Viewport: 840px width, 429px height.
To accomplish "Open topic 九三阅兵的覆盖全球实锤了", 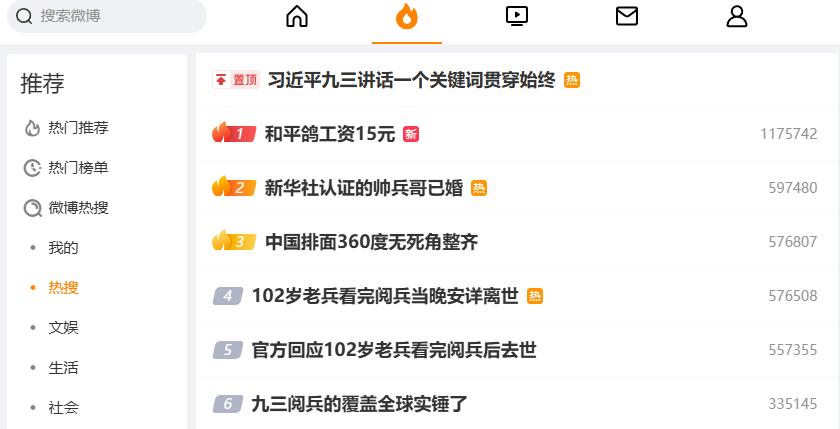I will [x=359, y=404].
